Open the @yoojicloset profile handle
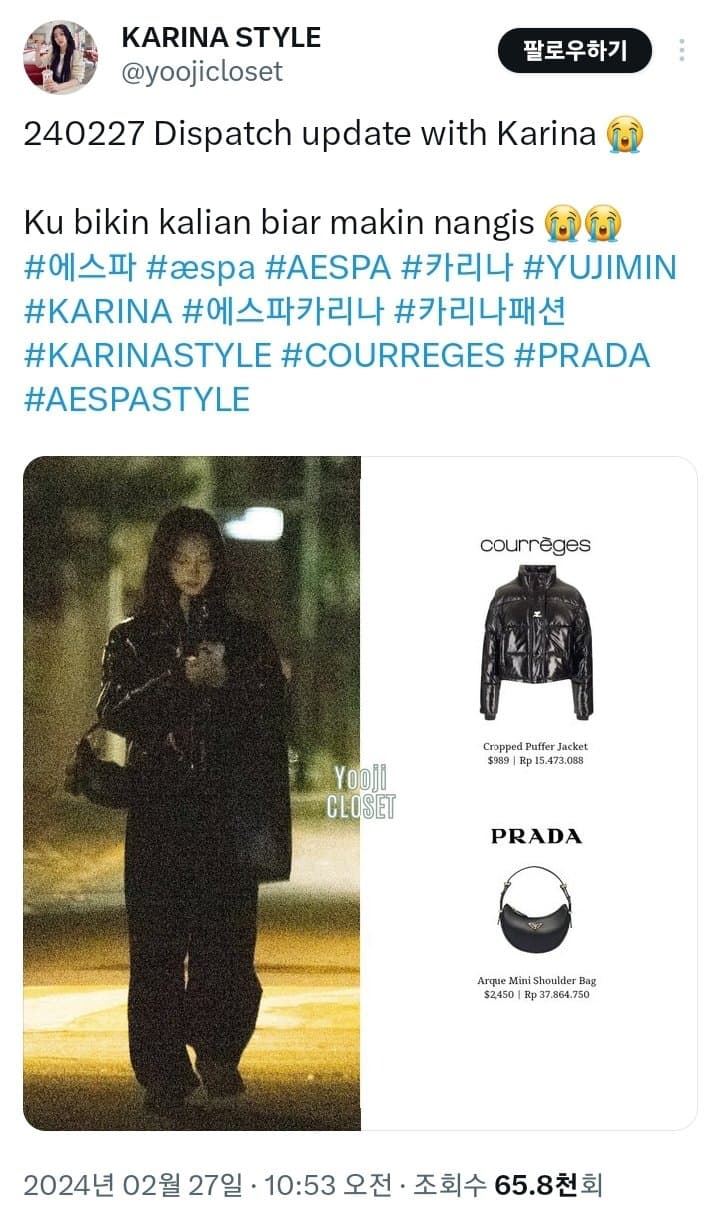Screen dimensions: 720x1210 202,72
